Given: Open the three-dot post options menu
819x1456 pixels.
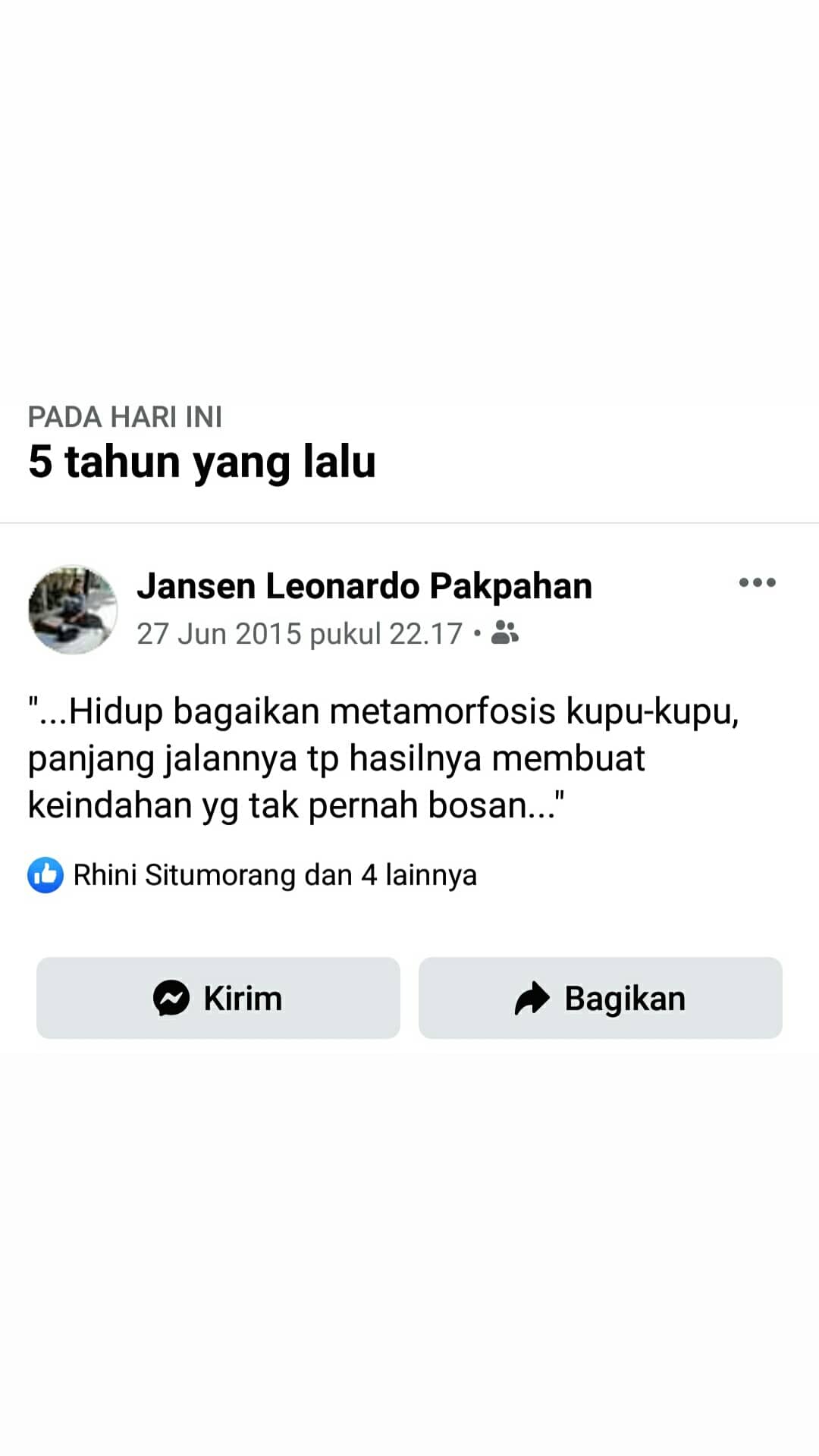Looking at the screenshot, I should click(x=757, y=582).
